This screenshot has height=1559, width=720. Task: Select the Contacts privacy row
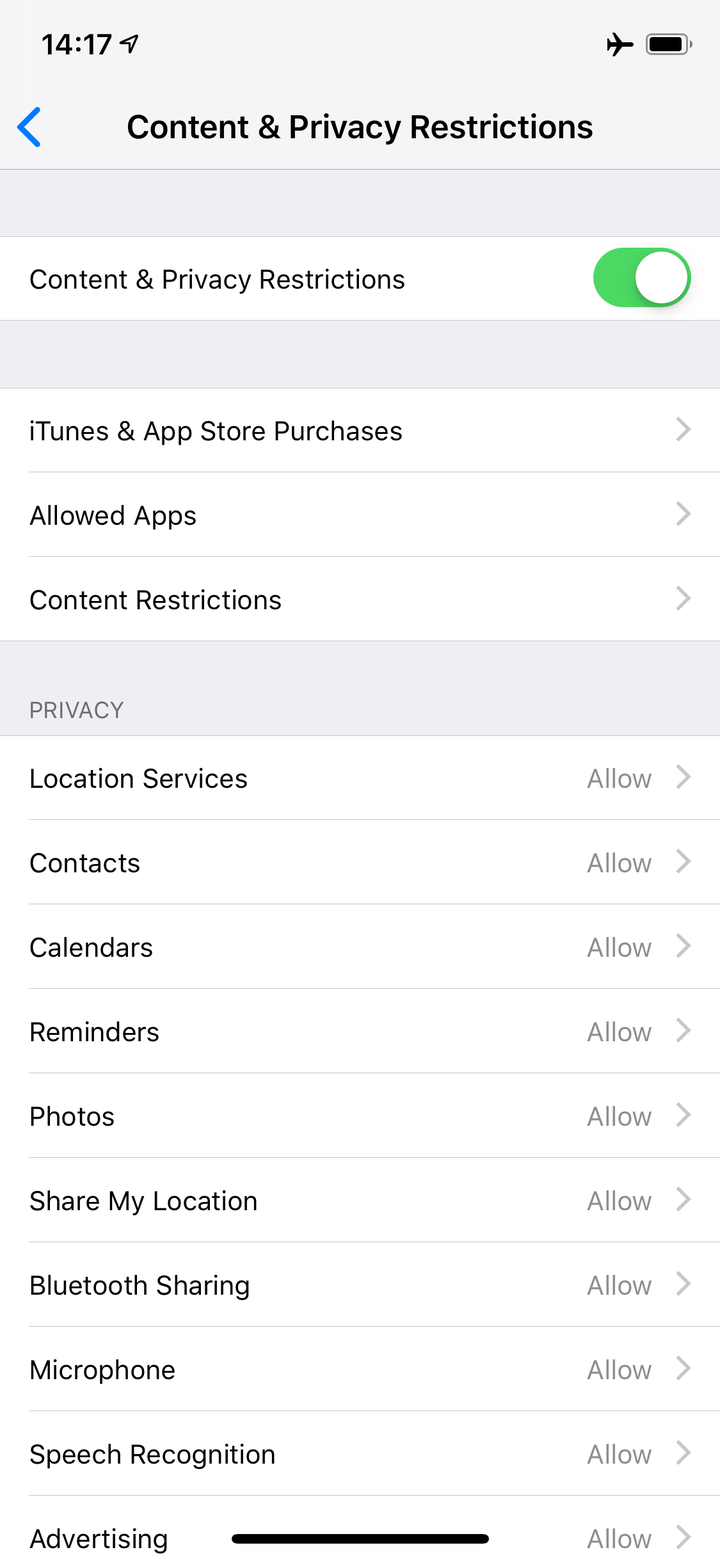(x=360, y=863)
